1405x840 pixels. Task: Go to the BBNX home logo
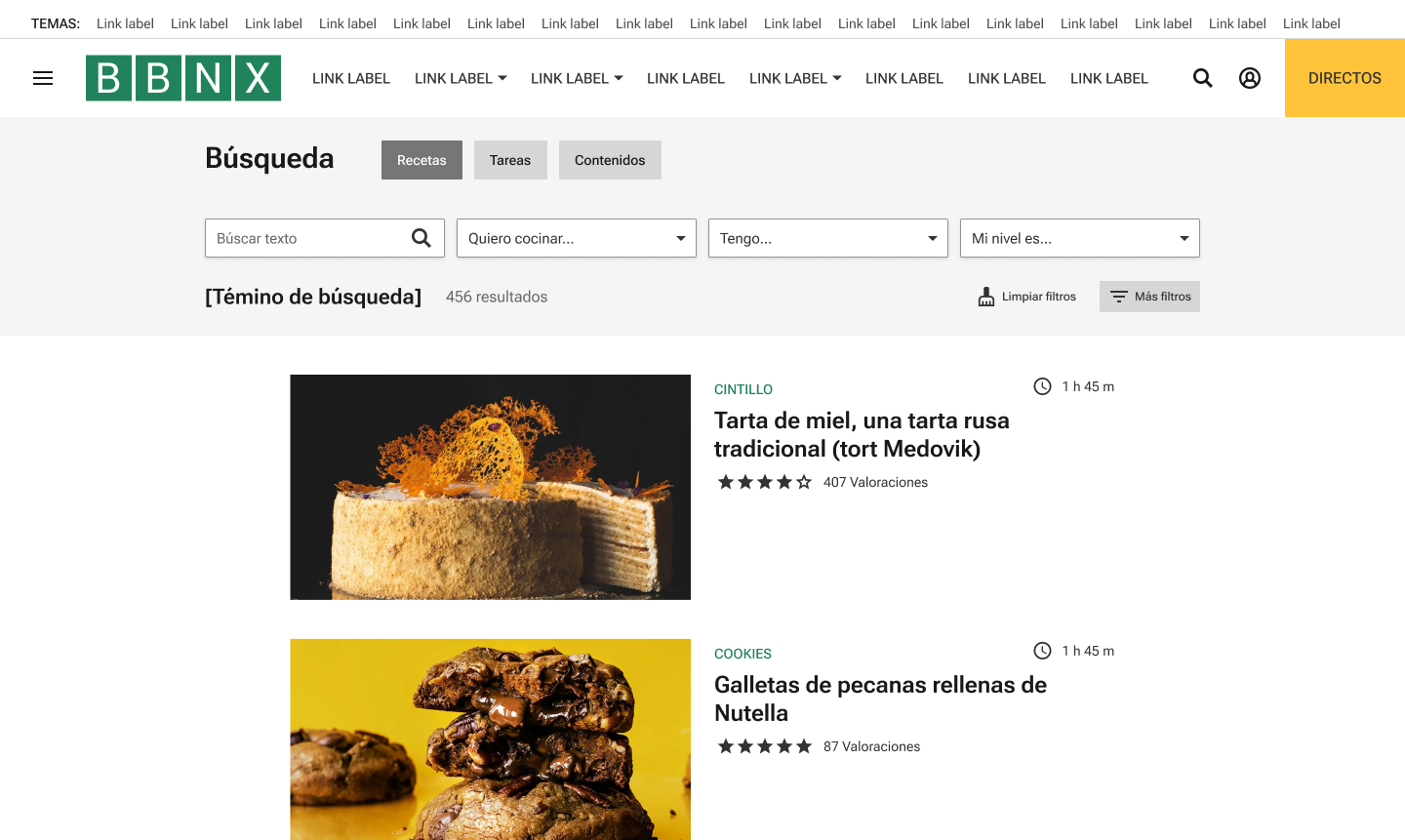point(183,78)
